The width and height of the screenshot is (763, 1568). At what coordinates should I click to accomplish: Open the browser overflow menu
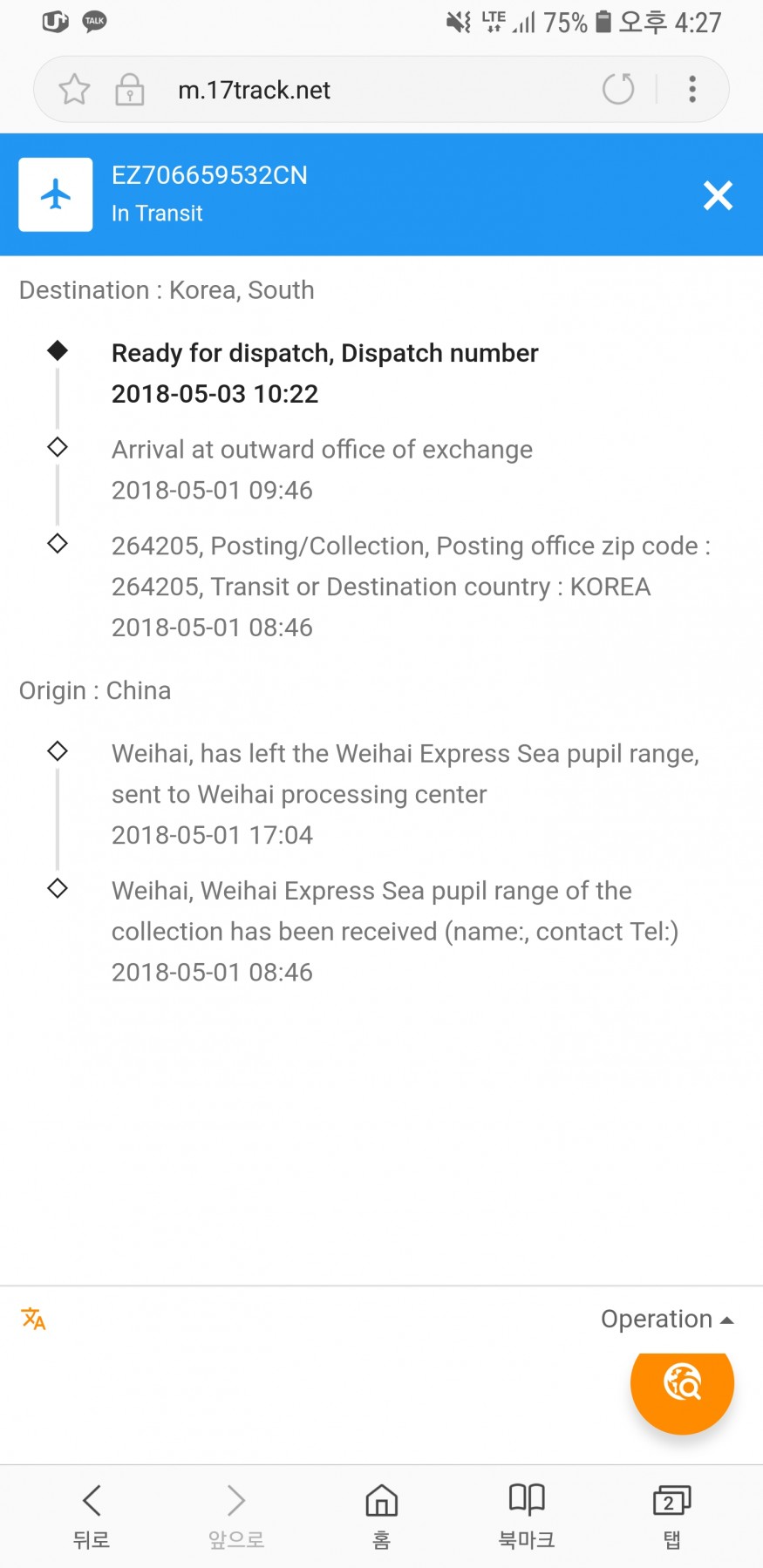692,89
